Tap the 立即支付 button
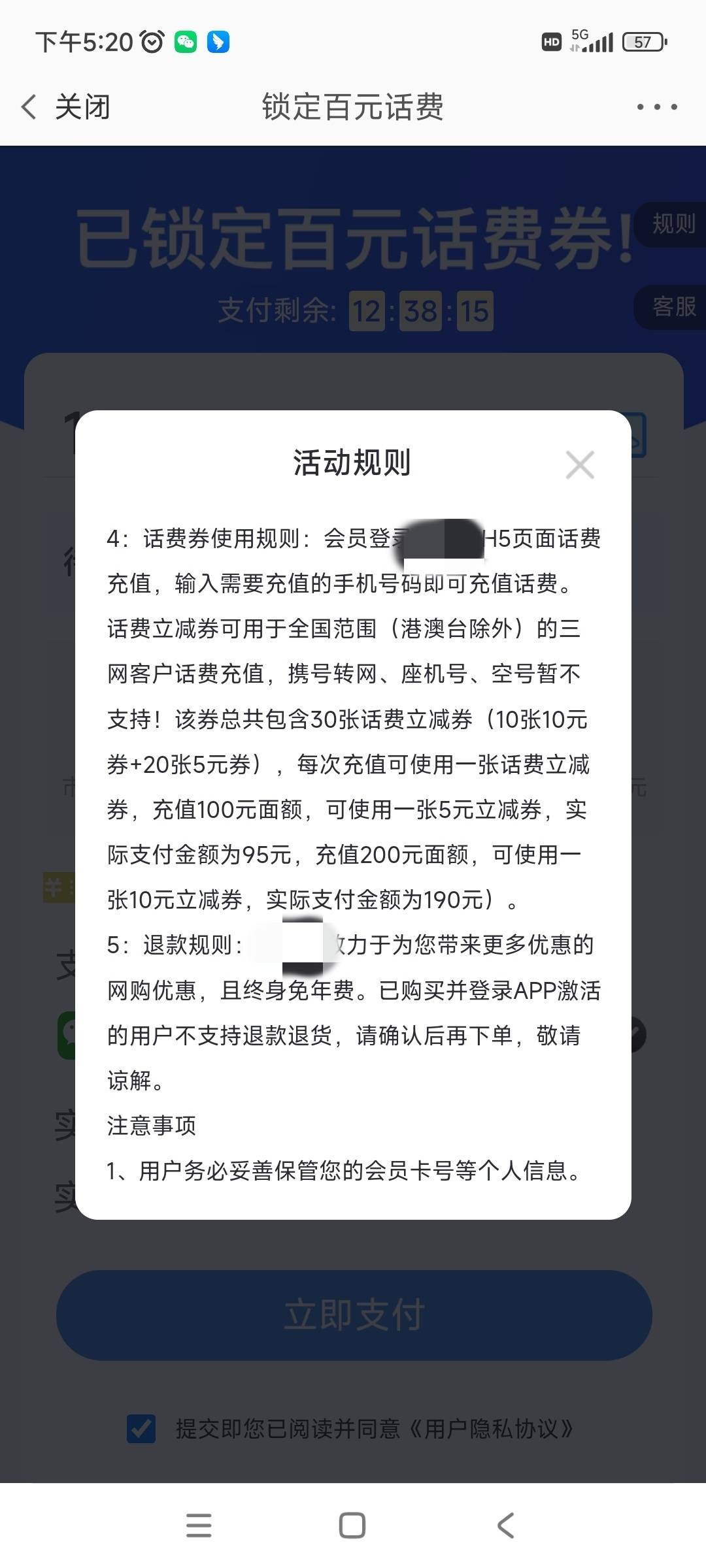 (354, 1315)
